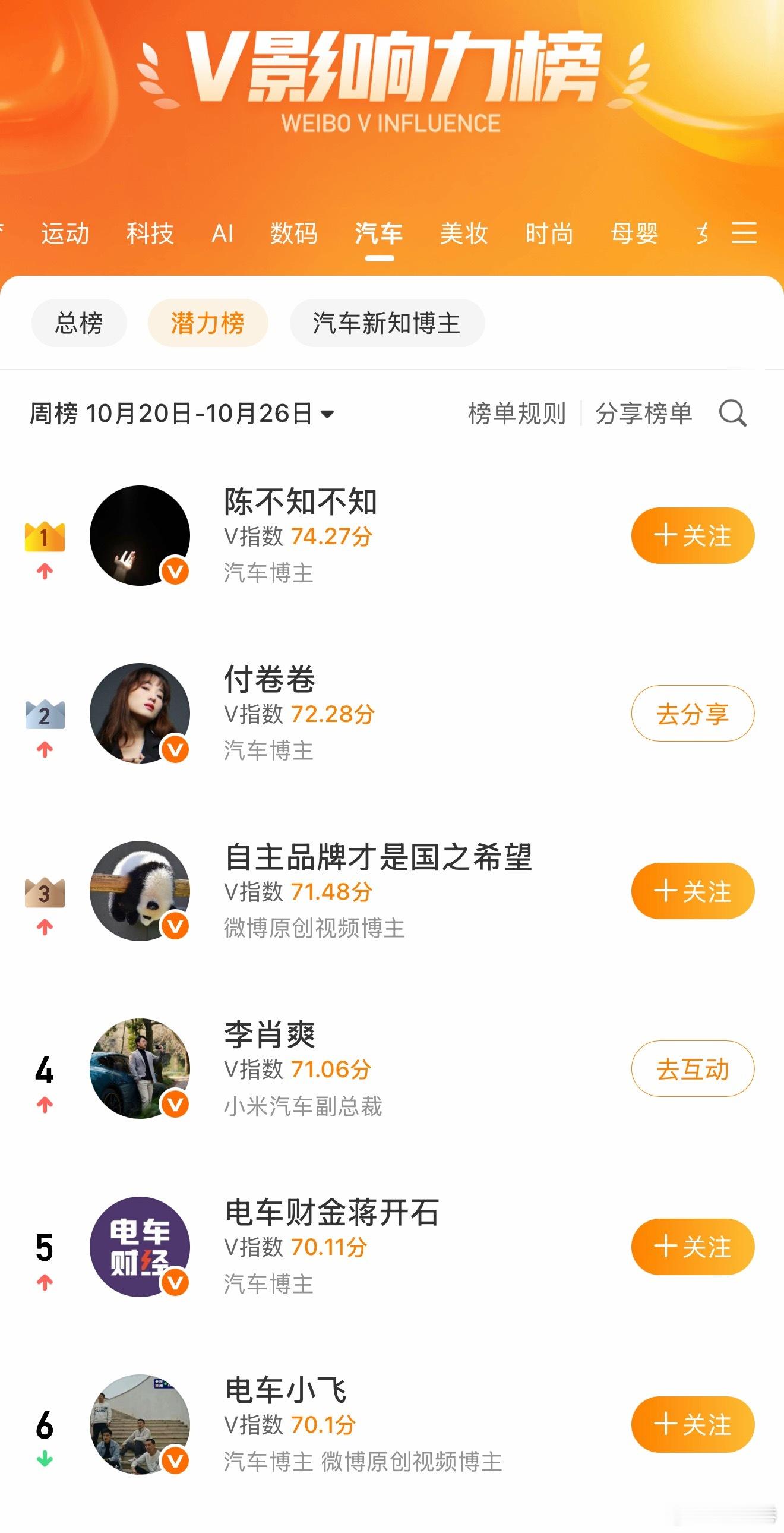784x1533 pixels.
Task: Switch to the 美妆 category tab
Action: tap(464, 234)
